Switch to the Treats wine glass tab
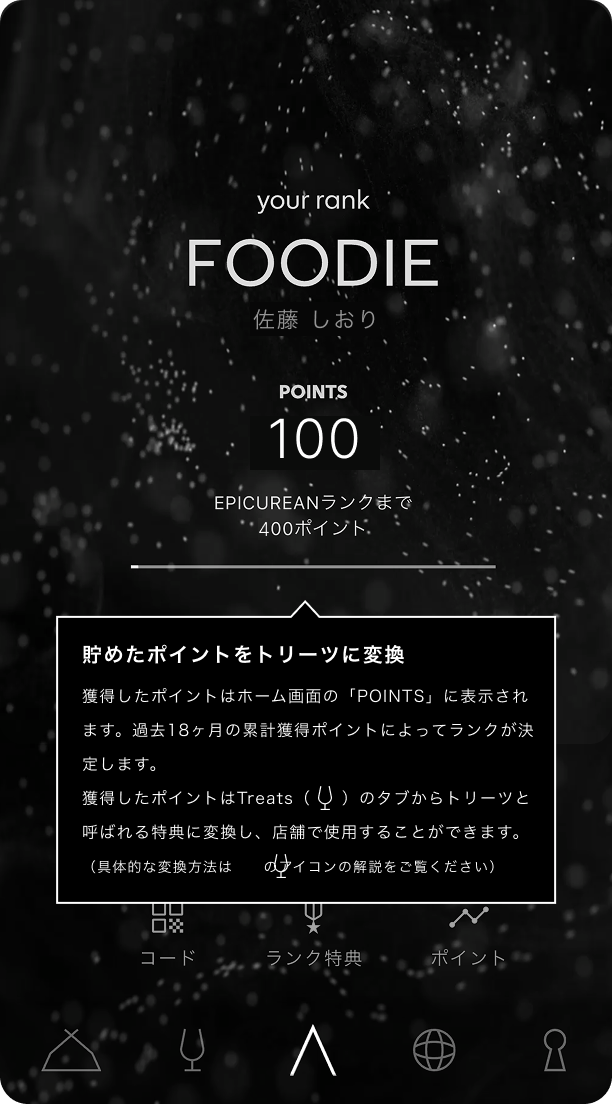 190,1050
